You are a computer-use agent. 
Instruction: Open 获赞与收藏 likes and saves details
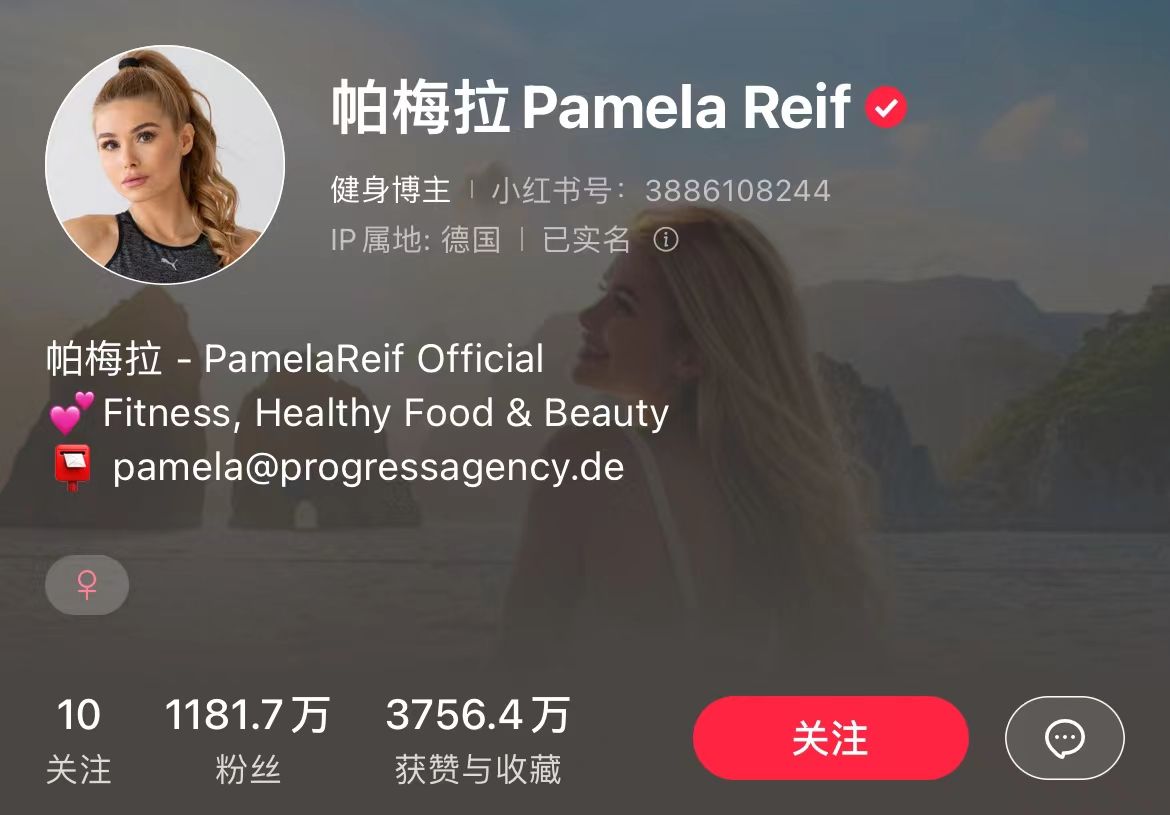(478, 740)
